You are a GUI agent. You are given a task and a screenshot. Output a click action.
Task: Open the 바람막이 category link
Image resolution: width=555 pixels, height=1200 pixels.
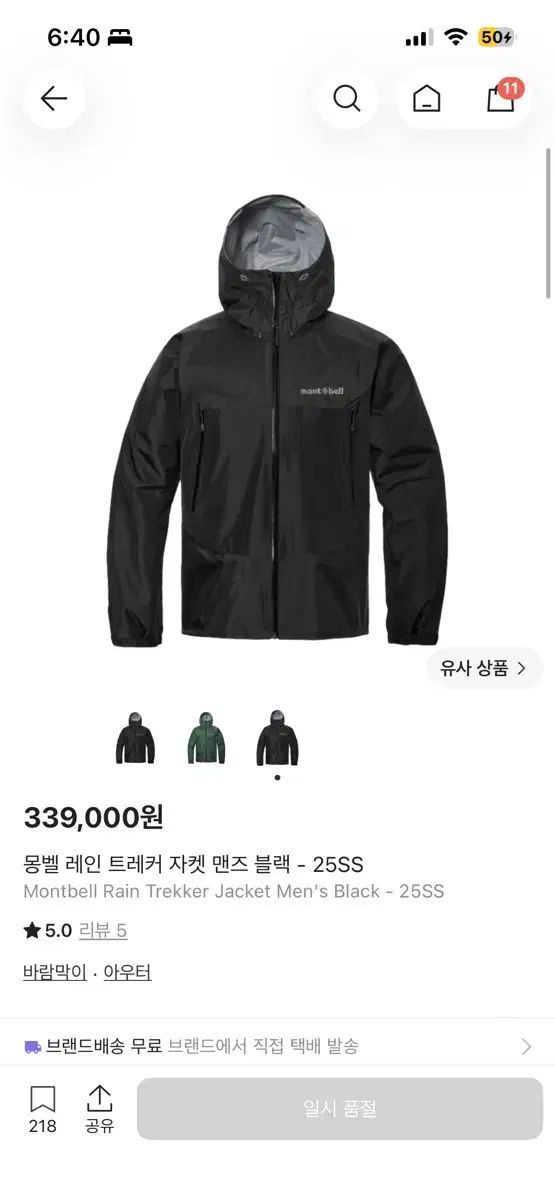point(55,971)
